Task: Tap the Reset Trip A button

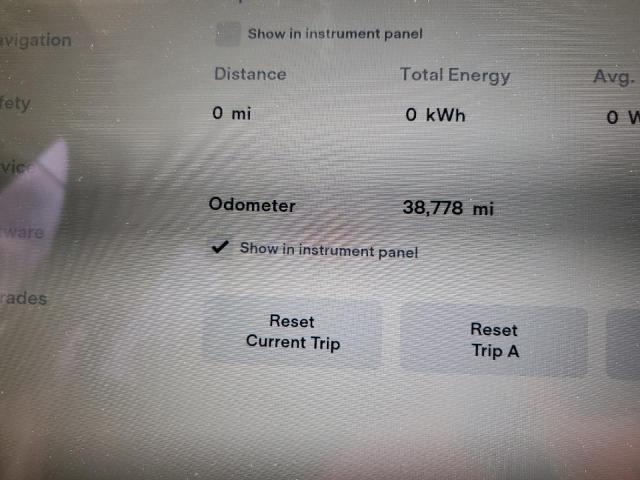Action: [x=494, y=340]
